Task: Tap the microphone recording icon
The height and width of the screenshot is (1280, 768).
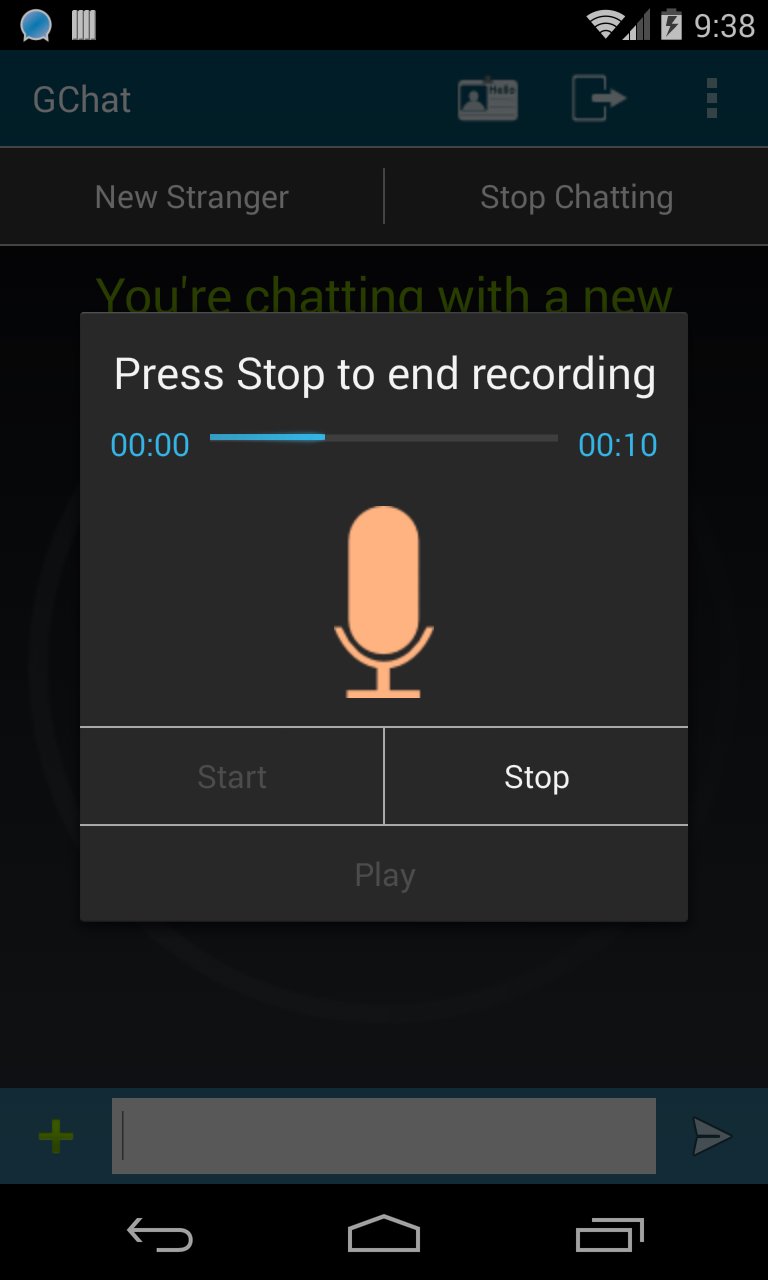Action: (384, 600)
